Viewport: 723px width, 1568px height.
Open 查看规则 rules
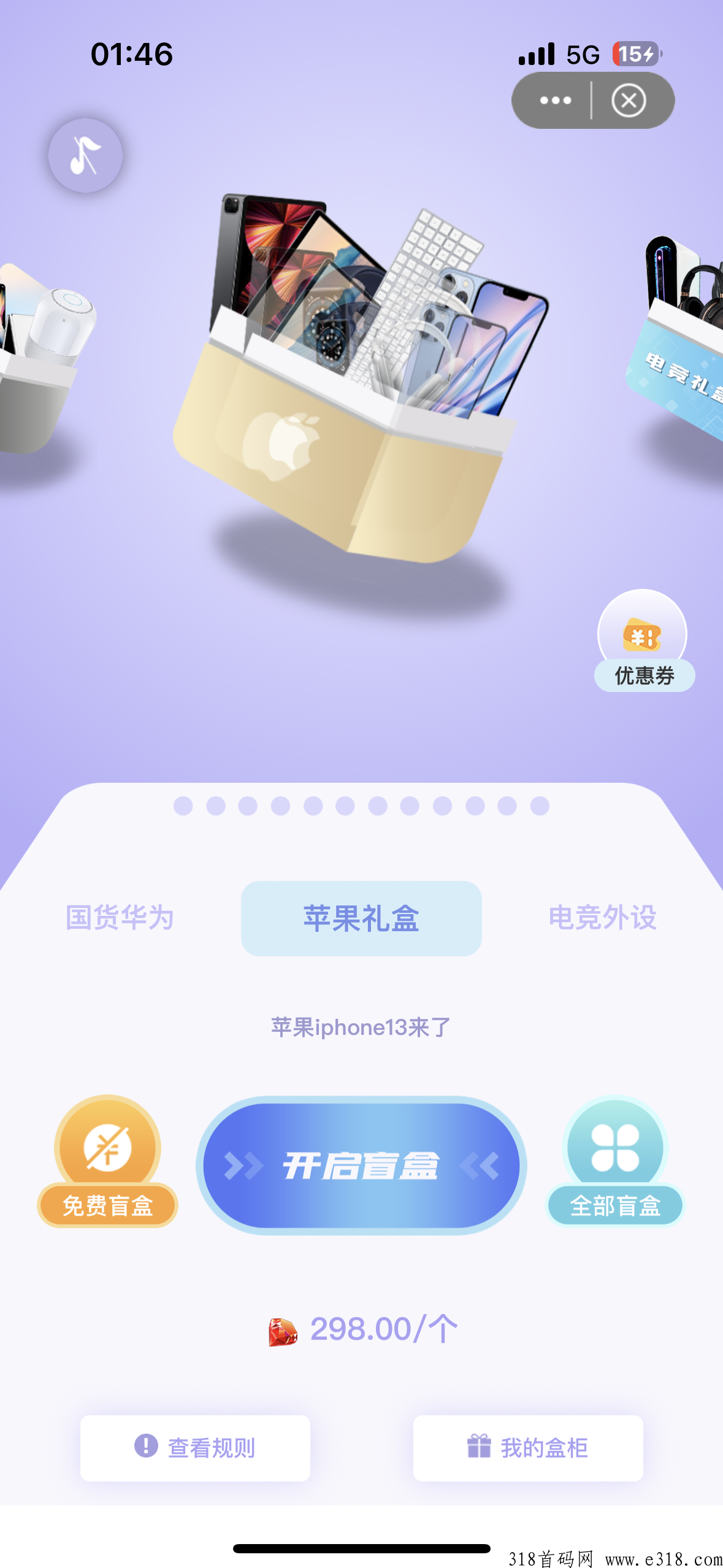[195, 1448]
